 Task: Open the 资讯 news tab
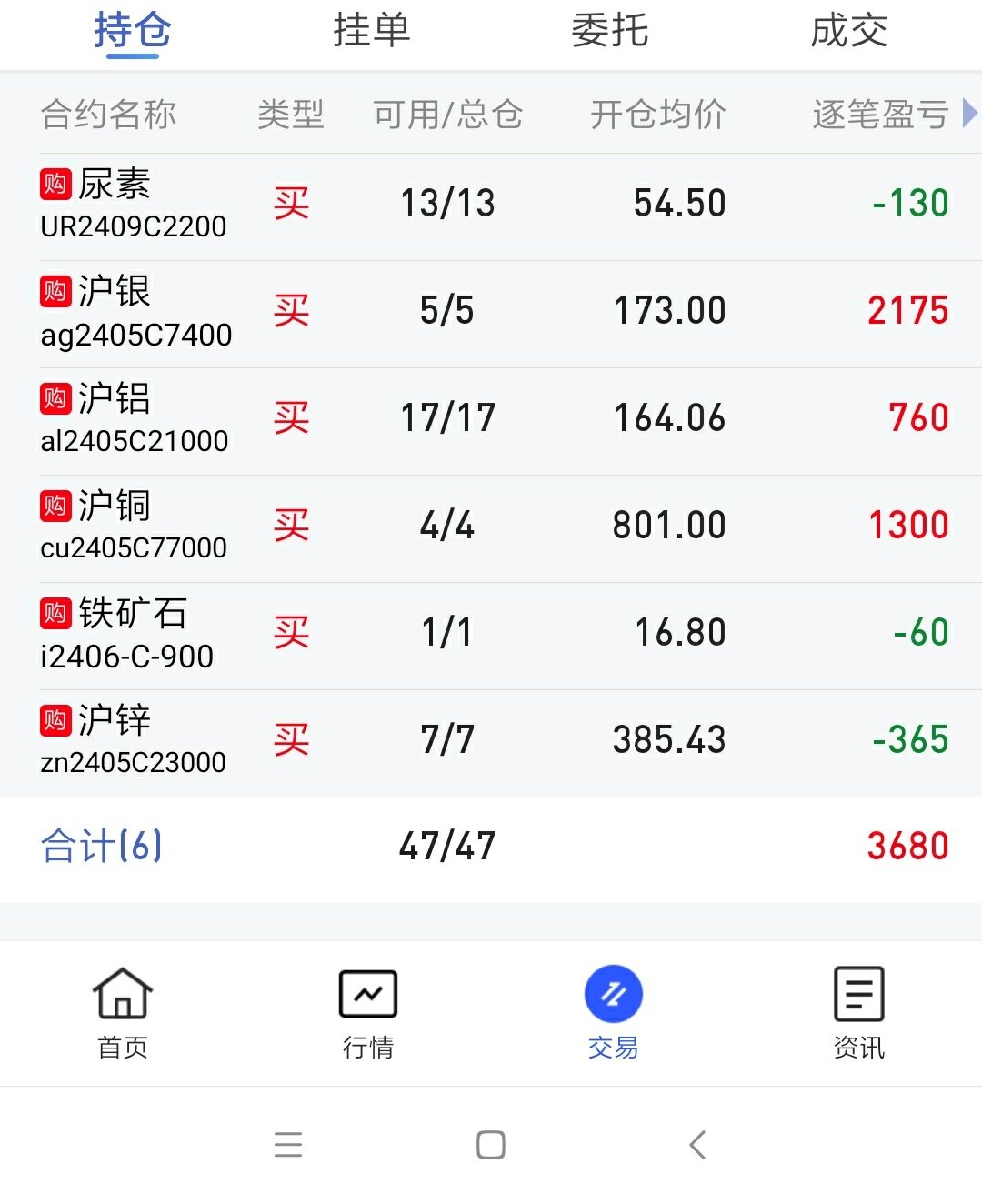[859, 1013]
